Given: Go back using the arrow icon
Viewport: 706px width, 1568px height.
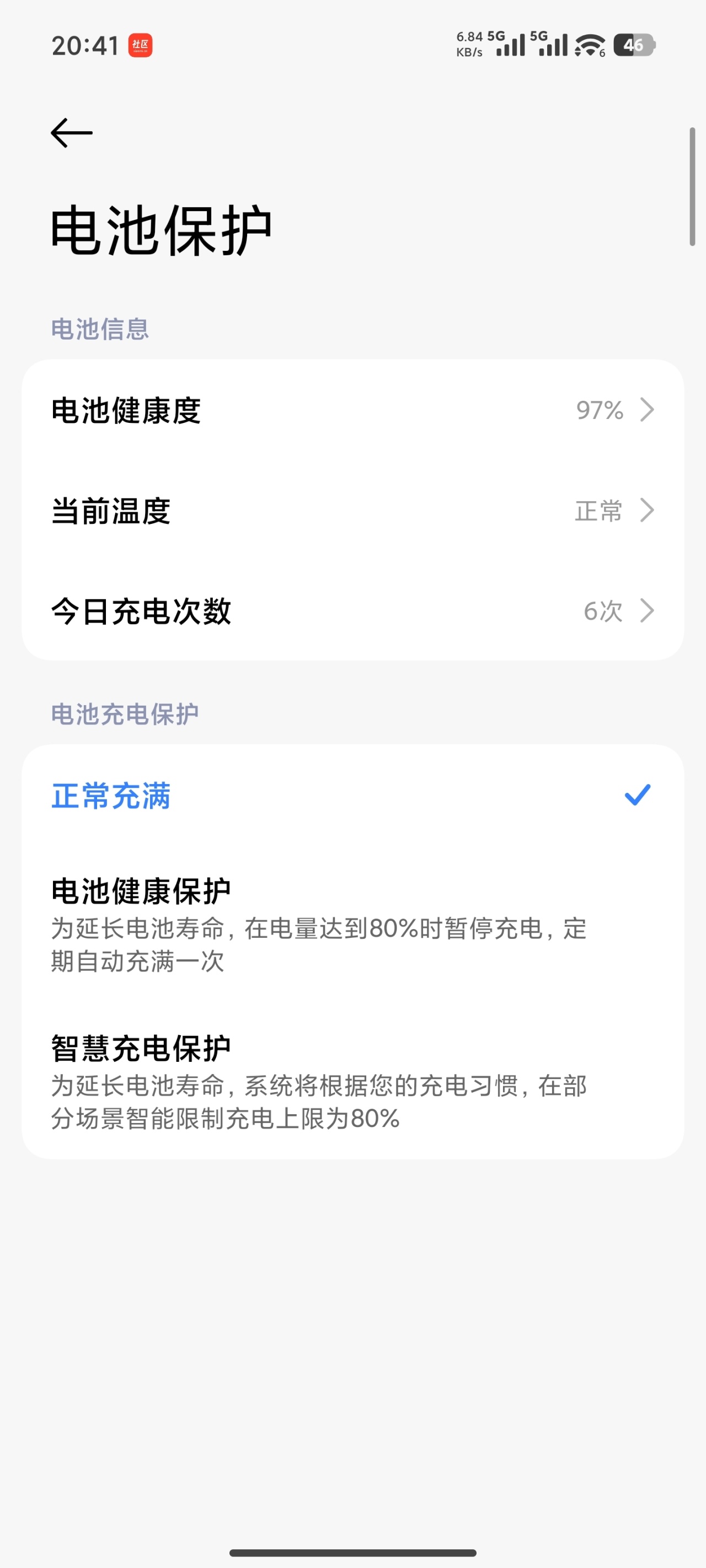Looking at the screenshot, I should [x=71, y=133].
